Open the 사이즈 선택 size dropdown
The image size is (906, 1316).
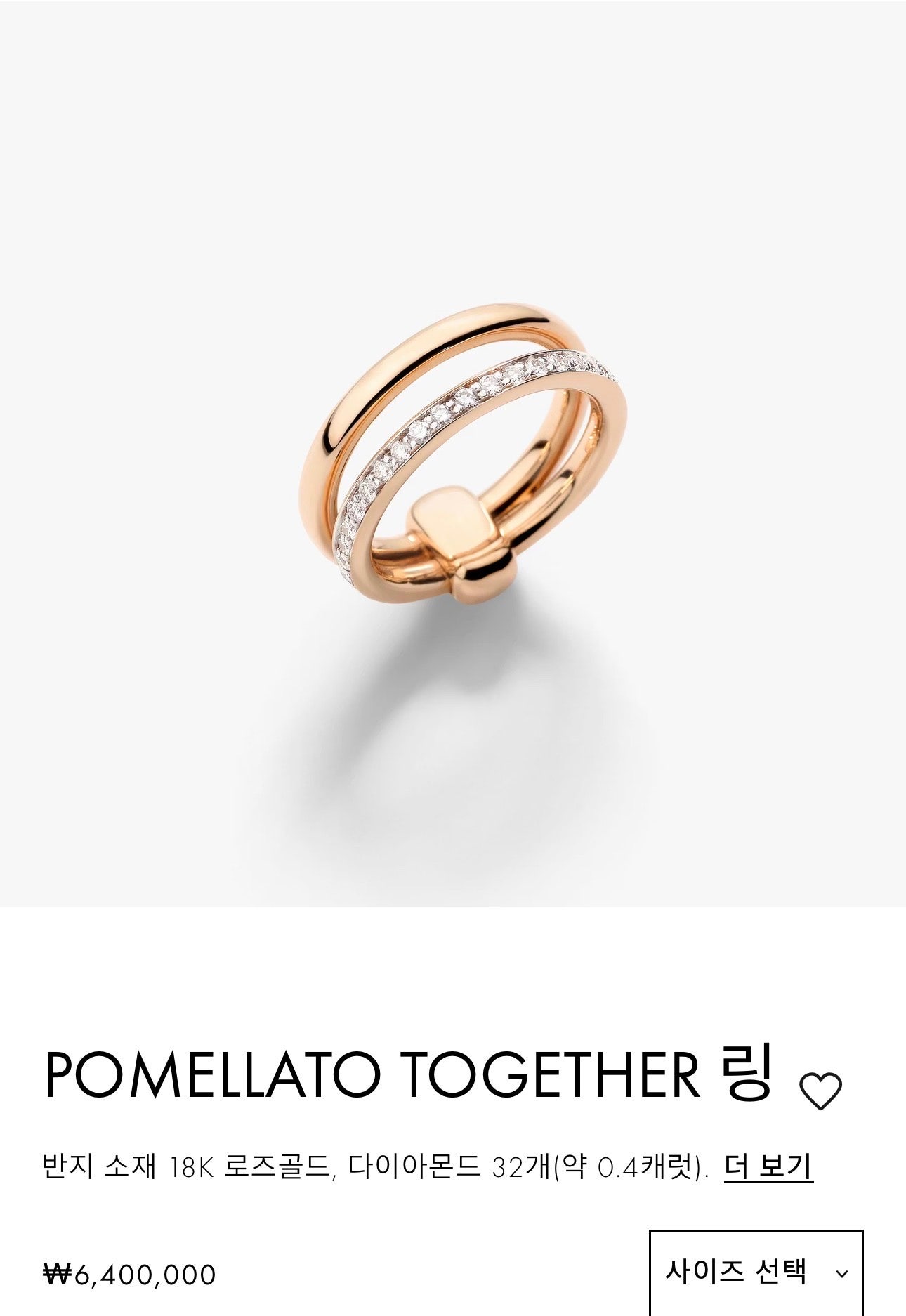pyautogui.click(x=756, y=1272)
